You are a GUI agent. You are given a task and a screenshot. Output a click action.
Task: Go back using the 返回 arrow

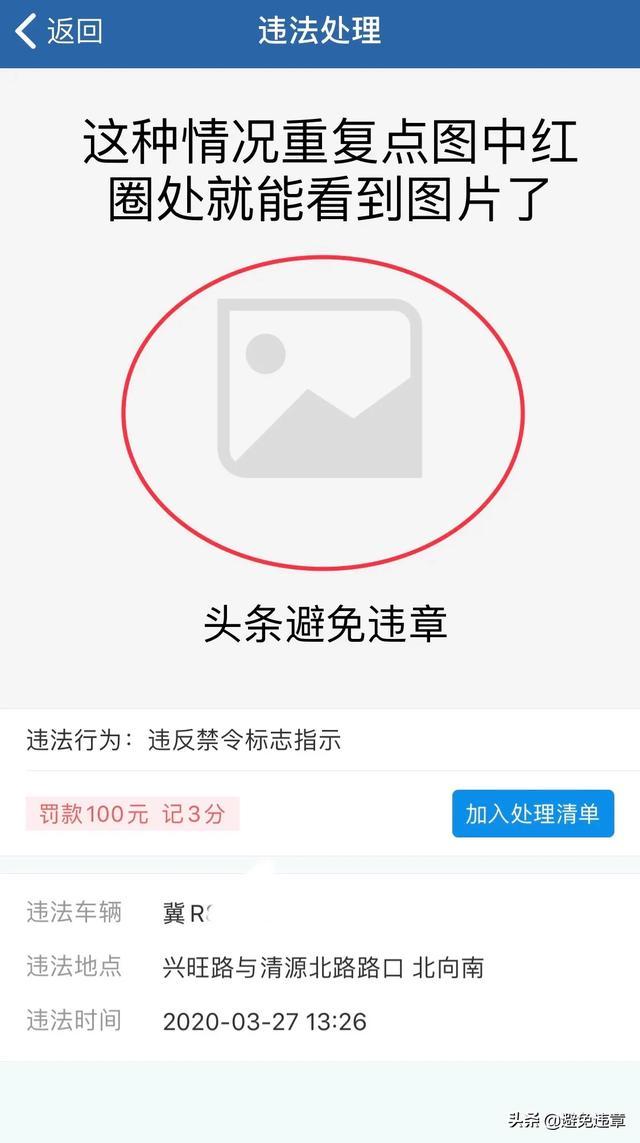coord(58,31)
